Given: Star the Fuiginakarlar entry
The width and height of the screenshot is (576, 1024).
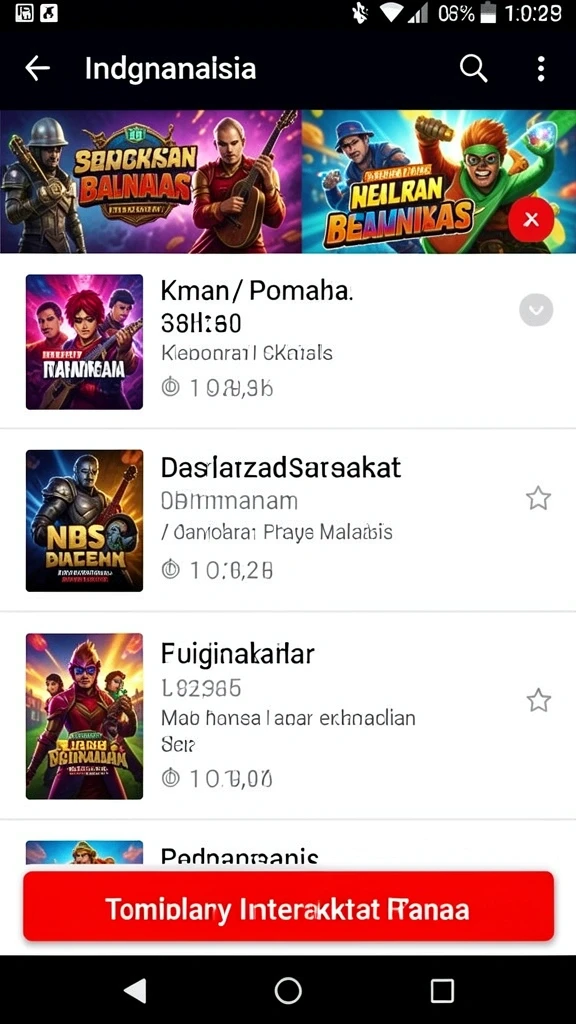Looking at the screenshot, I should tap(538, 700).
